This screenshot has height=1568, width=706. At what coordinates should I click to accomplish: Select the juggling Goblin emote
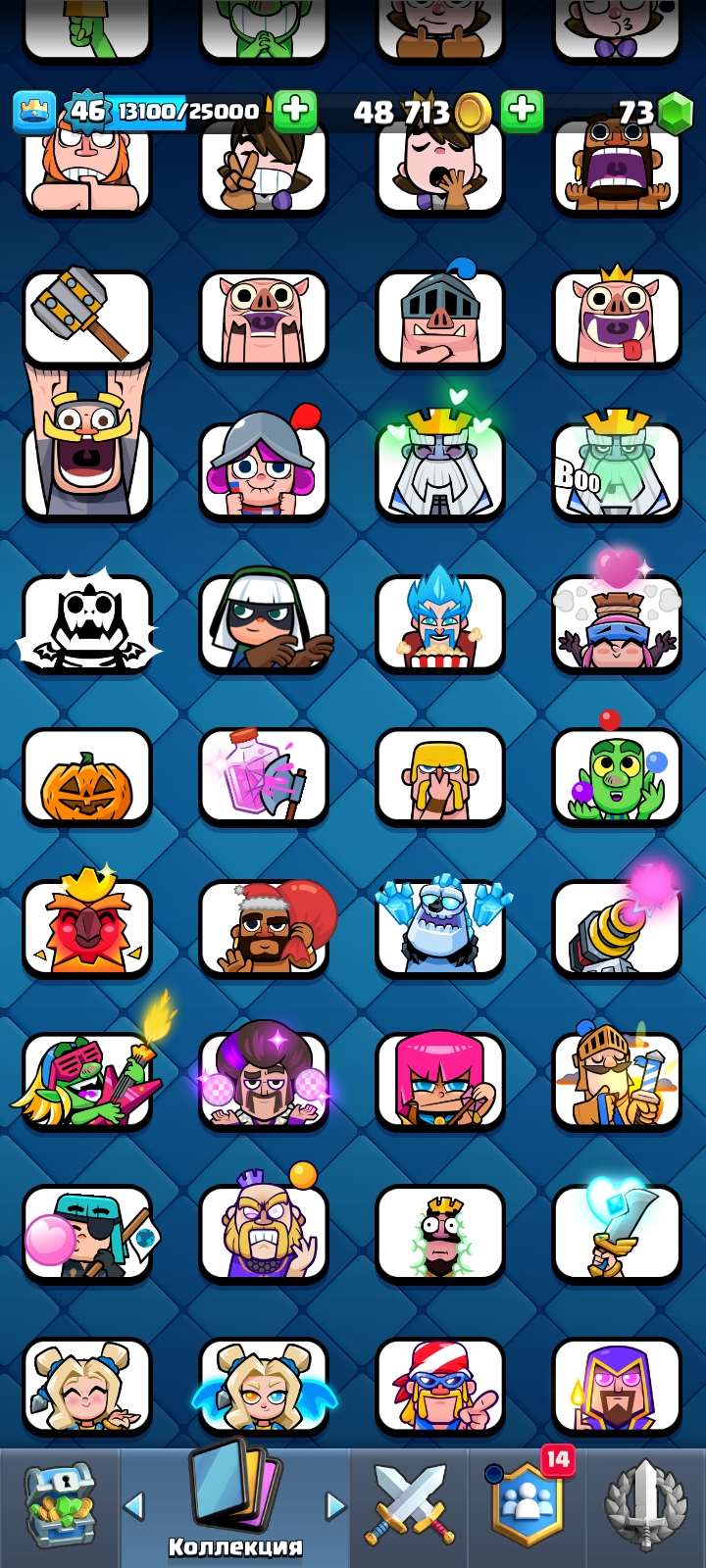coord(616,774)
